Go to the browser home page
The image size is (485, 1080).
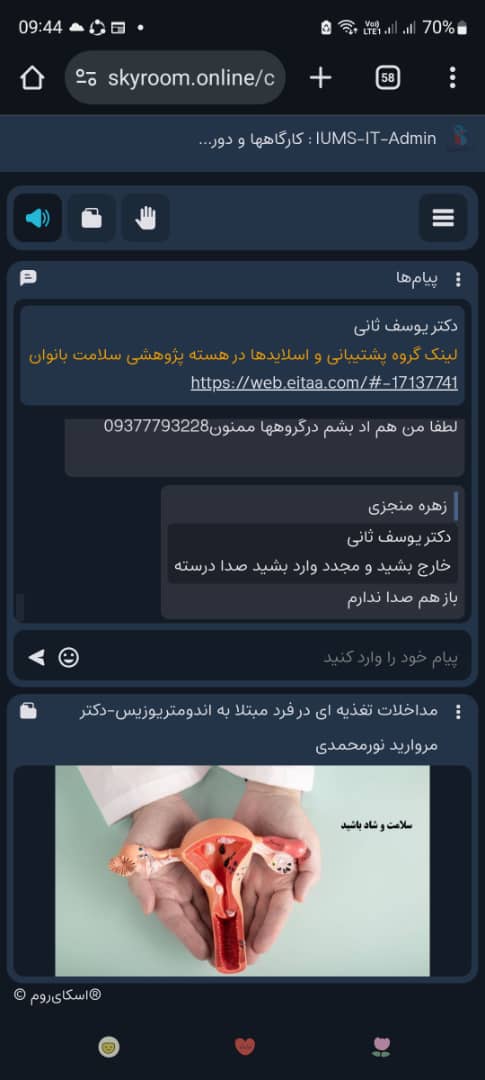click(x=32, y=78)
